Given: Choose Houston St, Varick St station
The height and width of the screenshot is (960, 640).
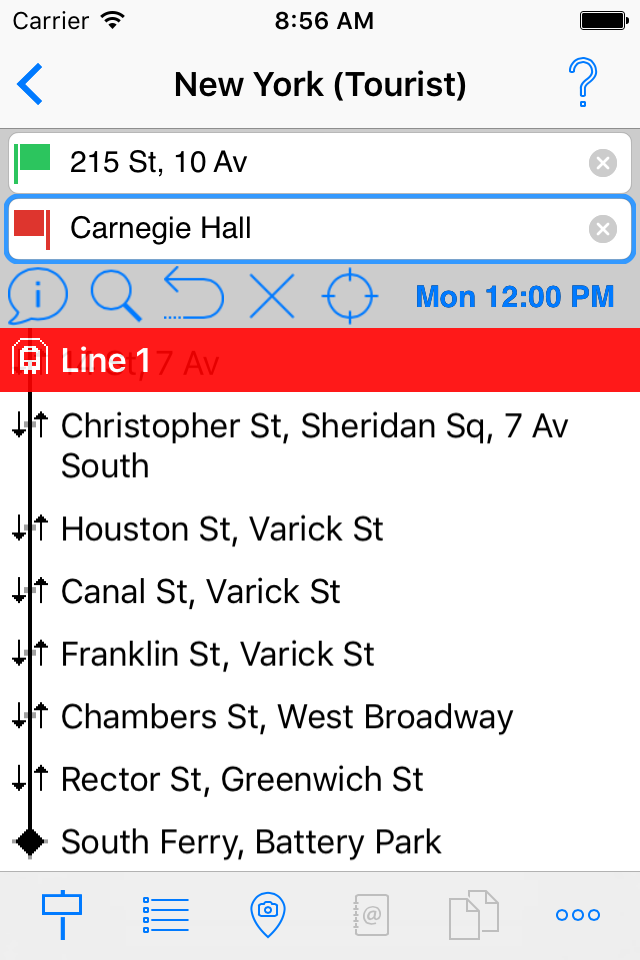Looking at the screenshot, I should (x=222, y=529).
